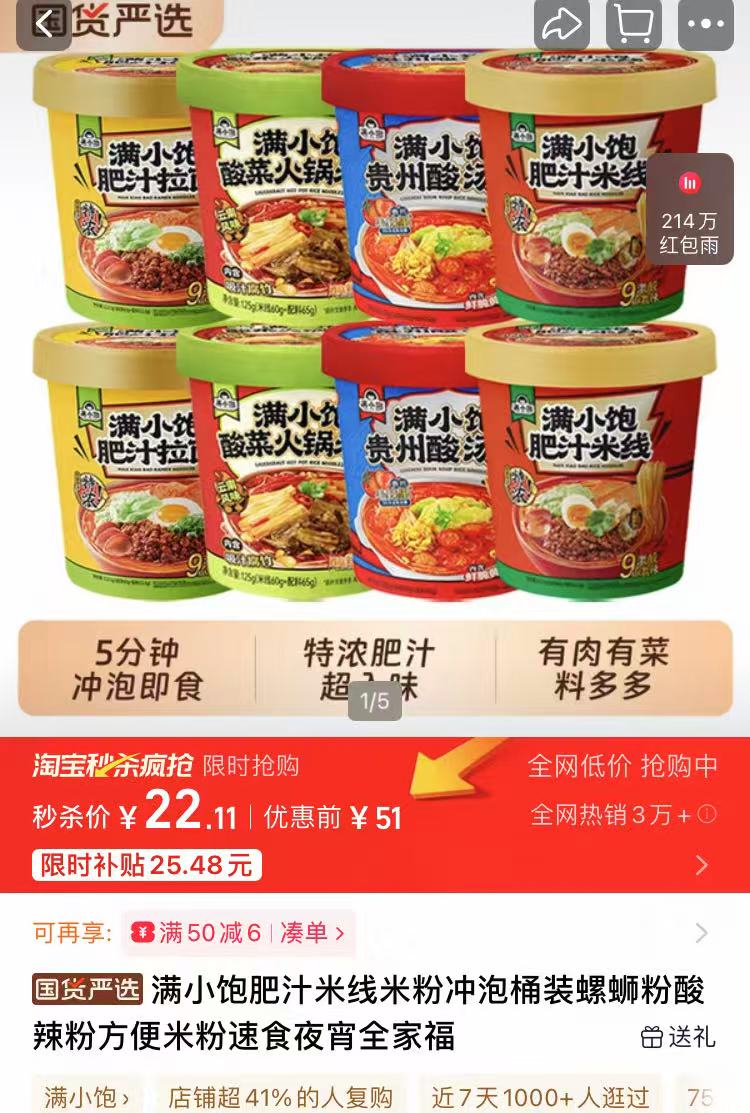Share this product

[x=562, y=25]
